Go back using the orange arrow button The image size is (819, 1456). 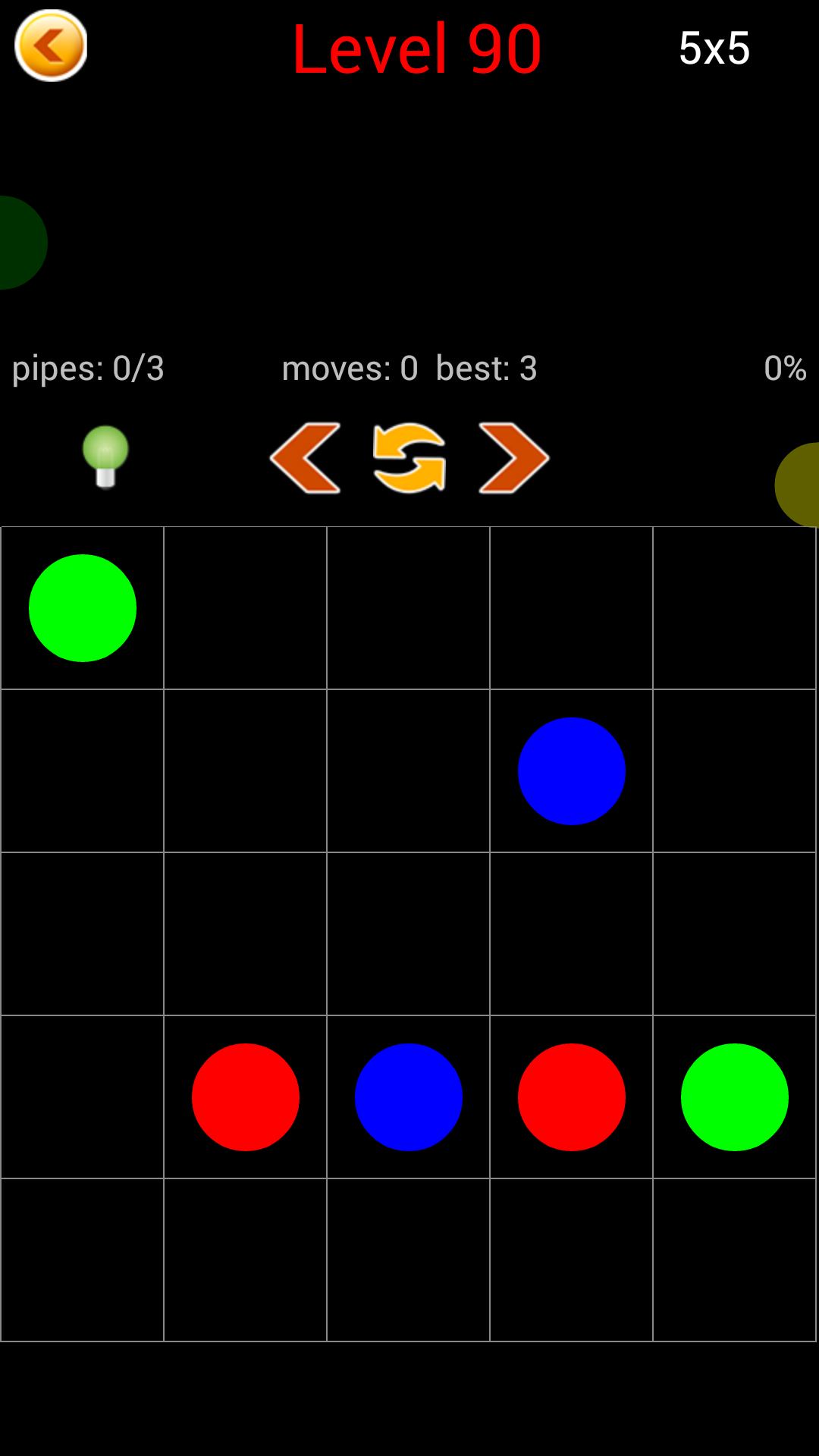point(51,45)
